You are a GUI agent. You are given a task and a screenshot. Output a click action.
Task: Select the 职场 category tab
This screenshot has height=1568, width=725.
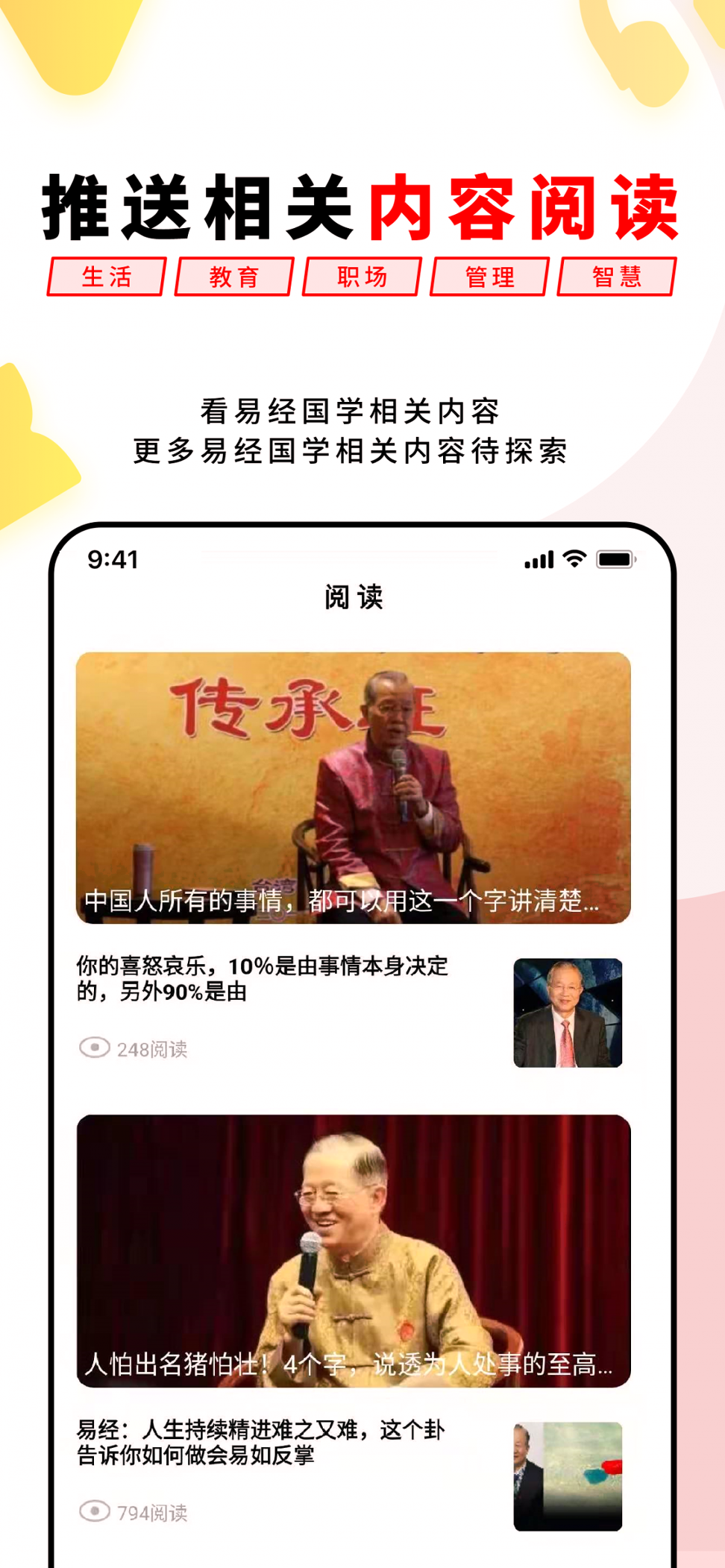pyautogui.click(x=362, y=277)
